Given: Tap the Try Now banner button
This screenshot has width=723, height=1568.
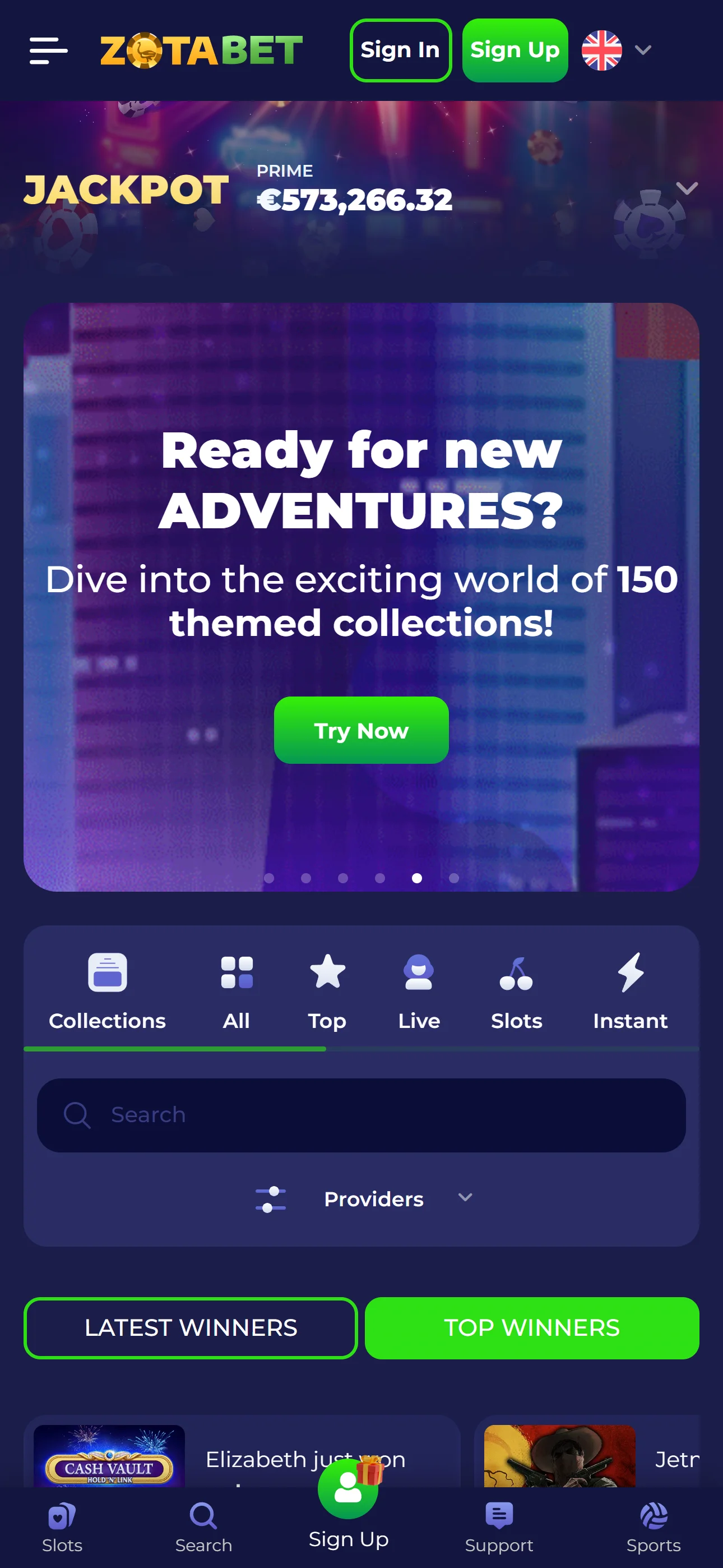Looking at the screenshot, I should (361, 730).
